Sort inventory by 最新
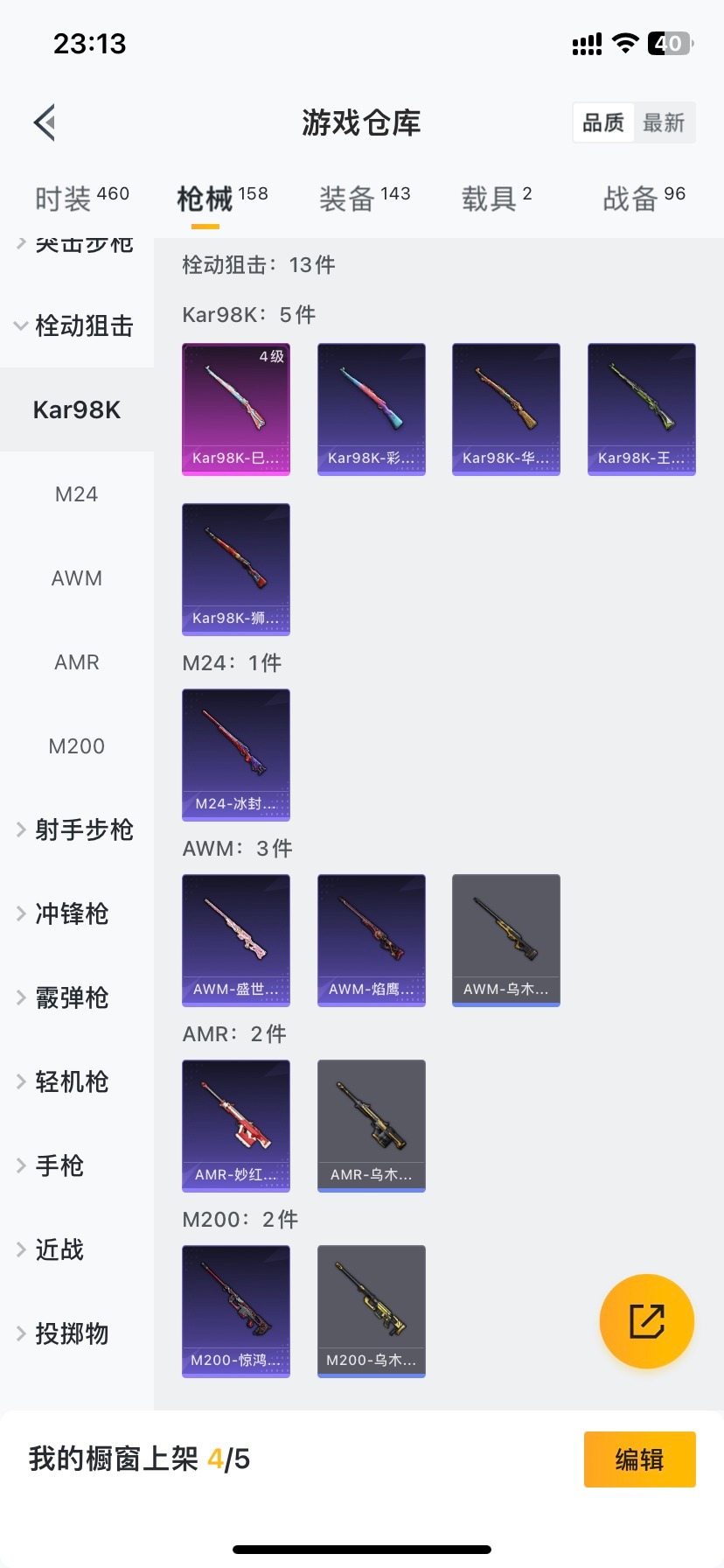Screen dimensions: 724x1568 [x=664, y=122]
